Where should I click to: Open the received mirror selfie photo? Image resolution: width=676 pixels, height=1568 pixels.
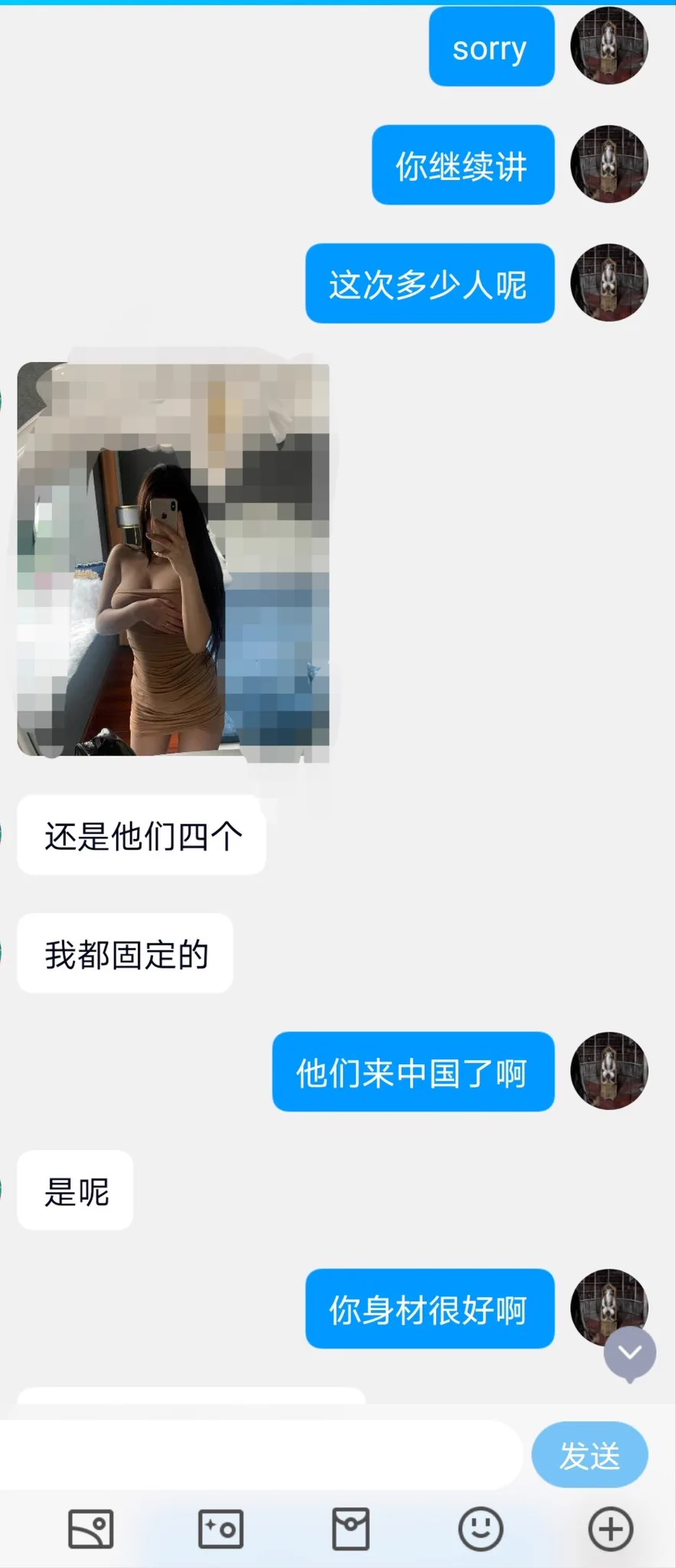174,560
